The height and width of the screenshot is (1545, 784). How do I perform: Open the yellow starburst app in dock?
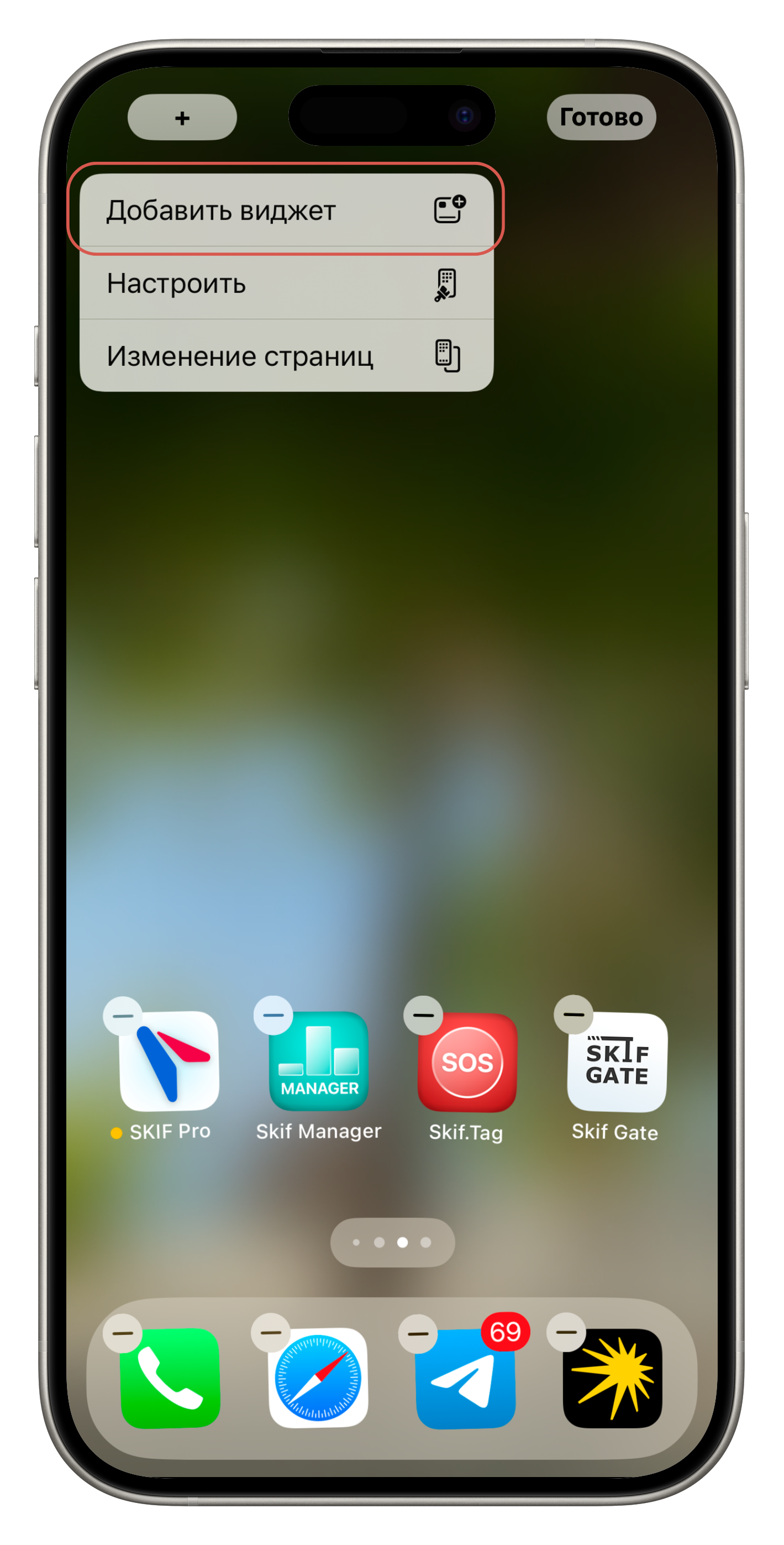[x=612, y=1378]
